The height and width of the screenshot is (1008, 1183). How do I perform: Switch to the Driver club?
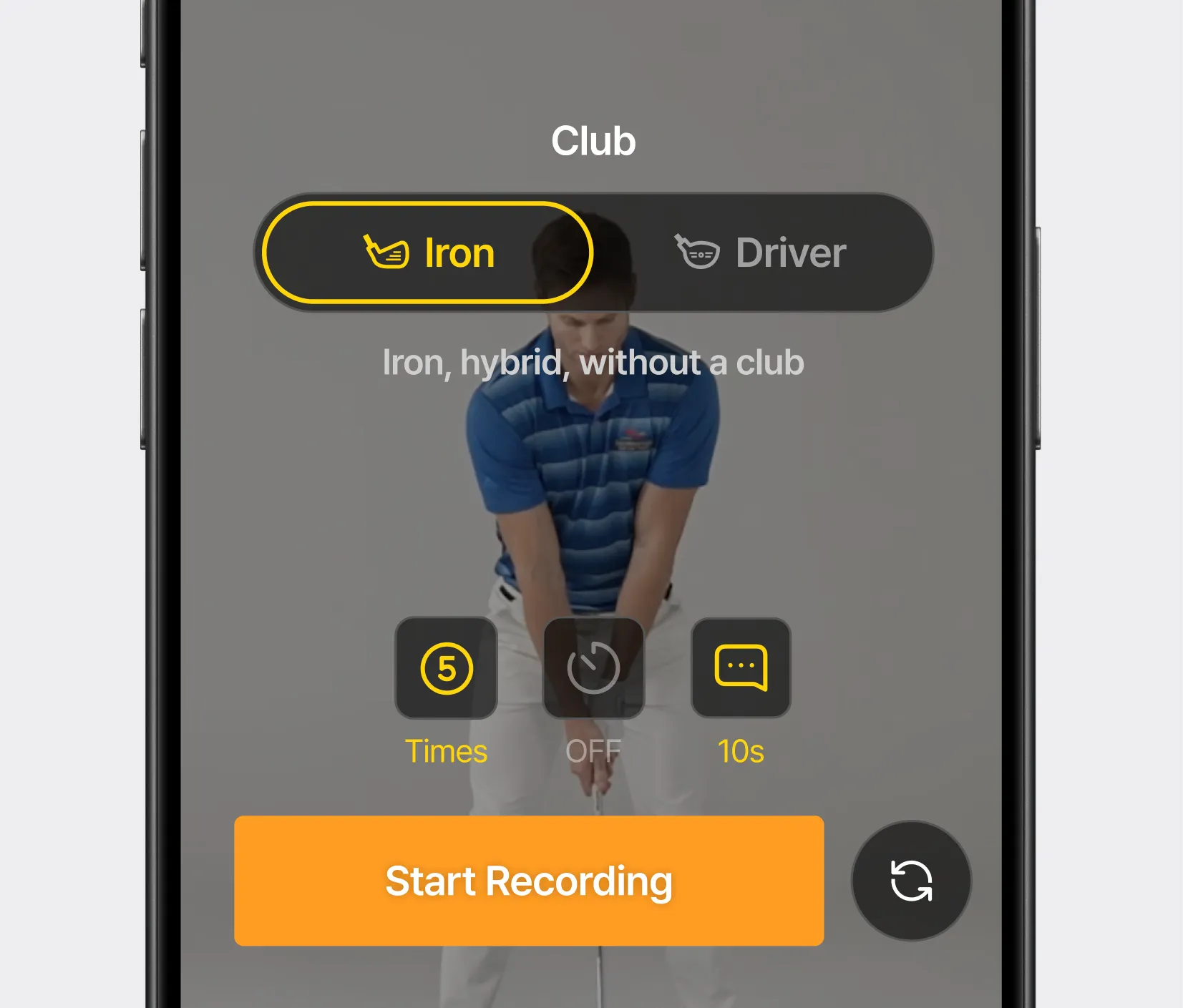click(x=761, y=253)
